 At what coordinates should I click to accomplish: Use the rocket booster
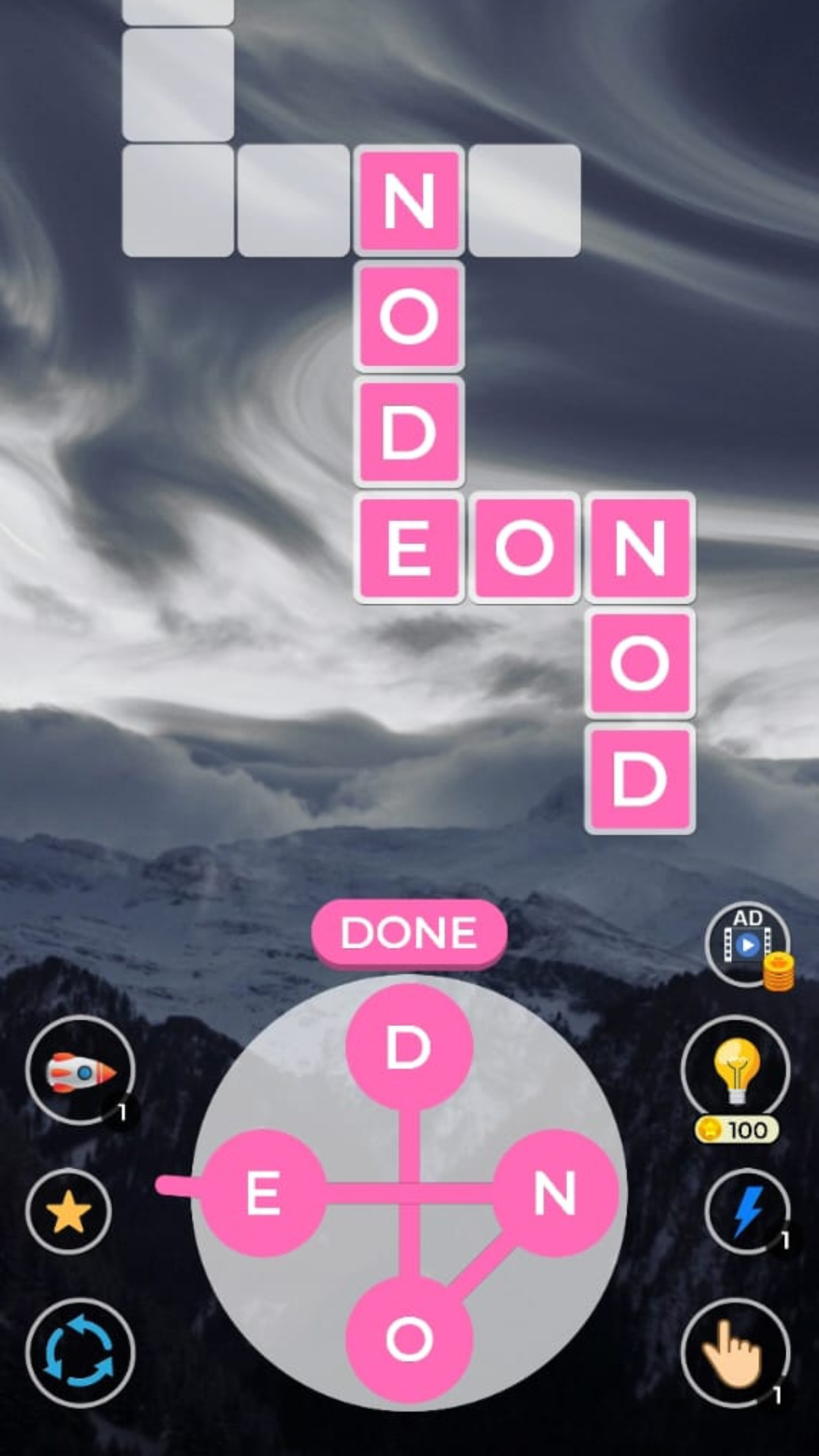click(80, 1071)
